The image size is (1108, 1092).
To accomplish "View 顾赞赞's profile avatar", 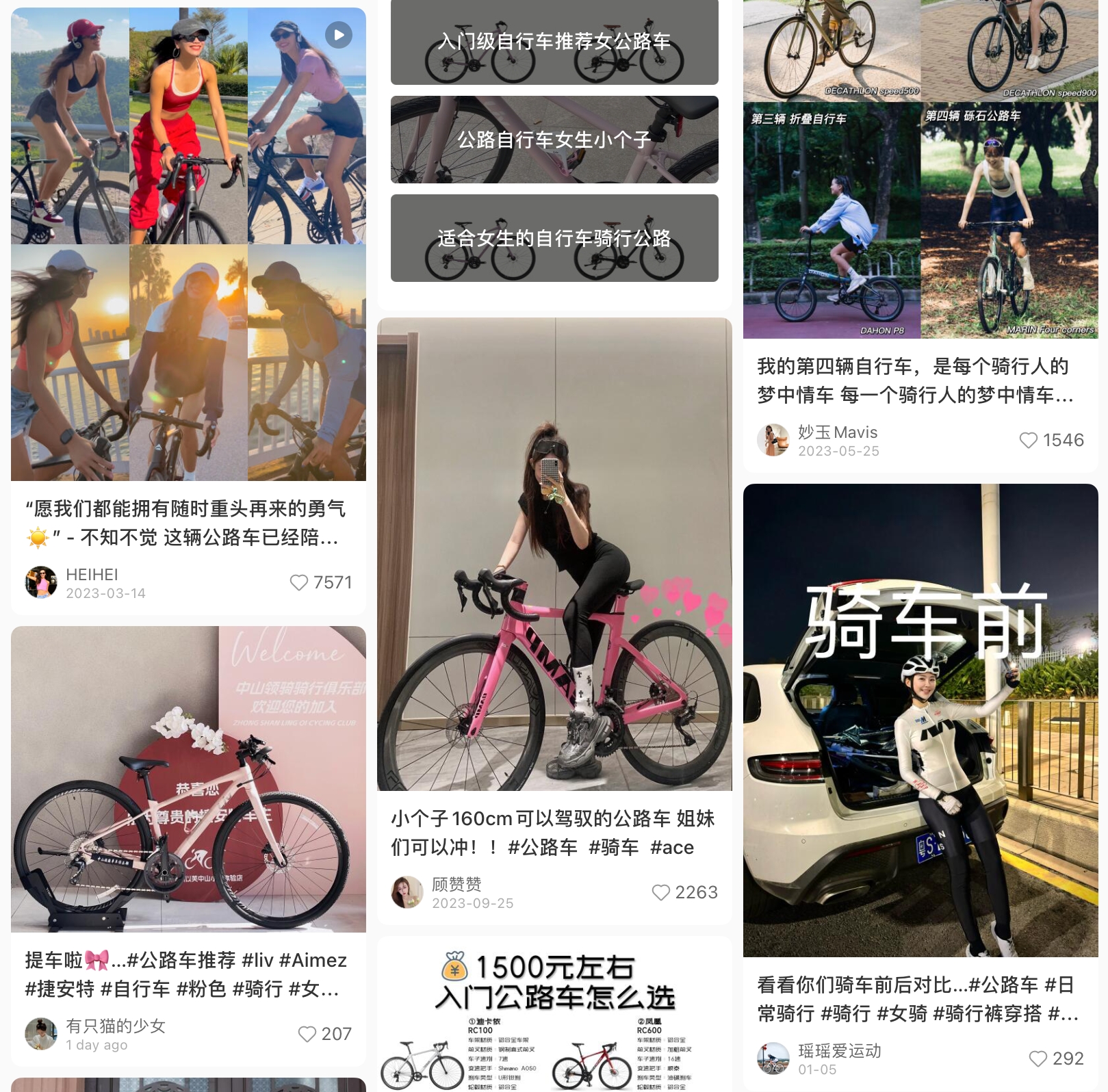I will pyautogui.click(x=407, y=892).
